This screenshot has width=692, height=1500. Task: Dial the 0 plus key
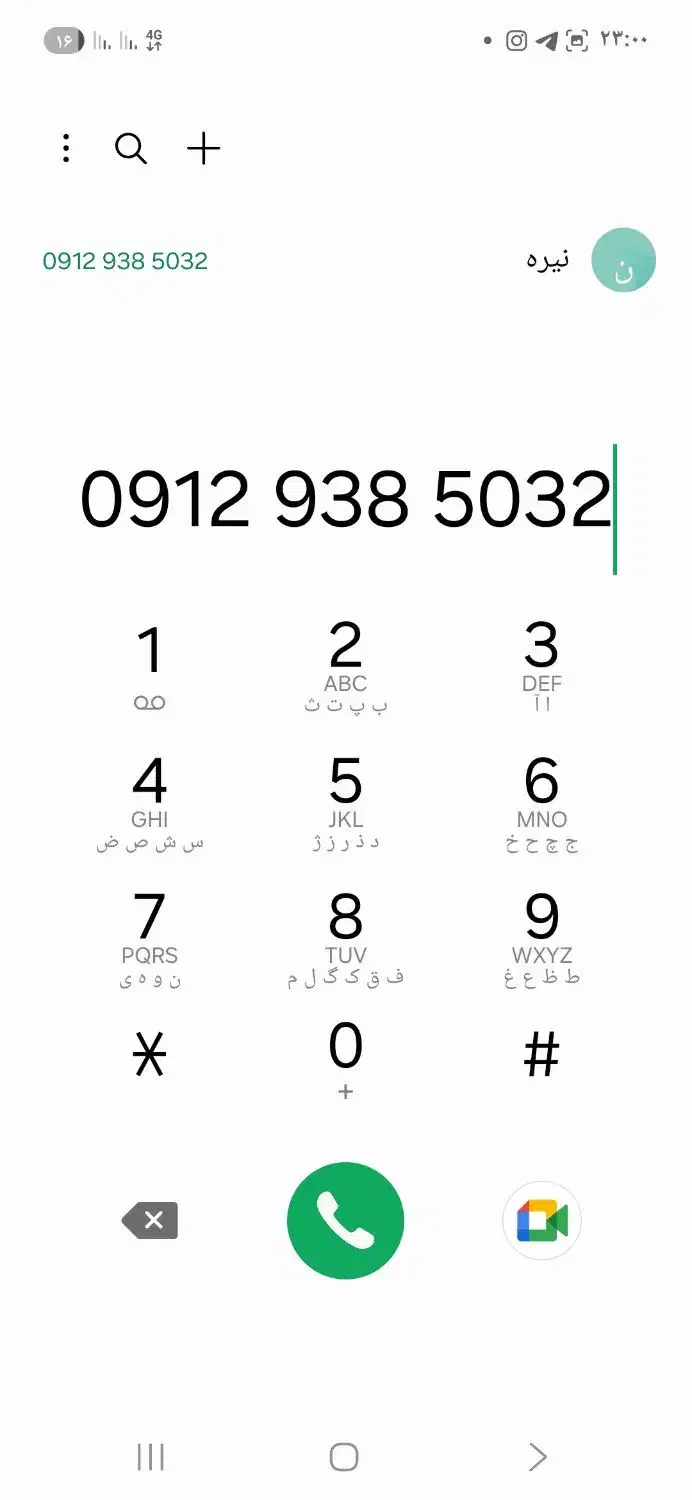point(345,1060)
